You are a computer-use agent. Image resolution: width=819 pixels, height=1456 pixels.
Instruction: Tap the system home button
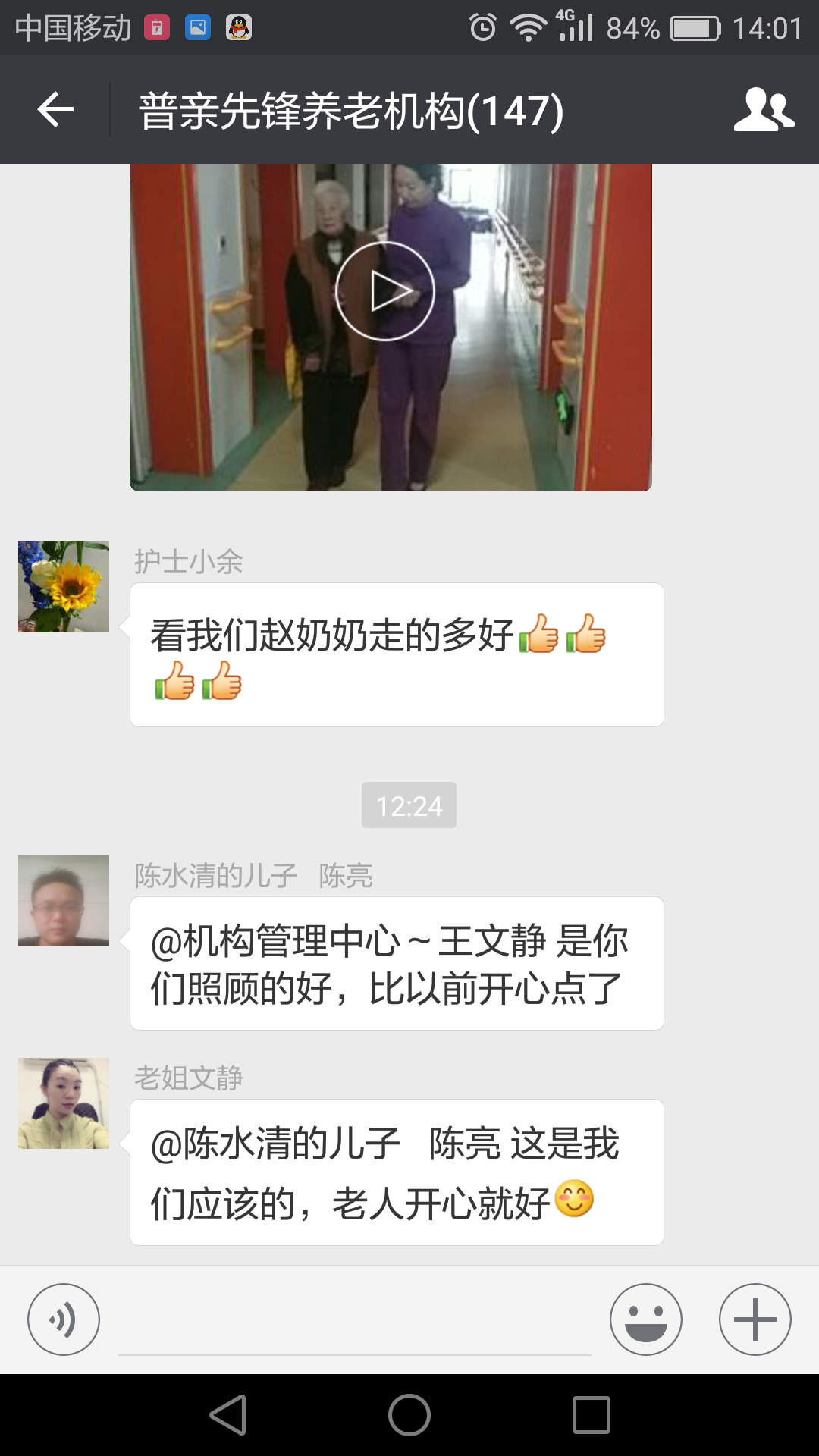[409, 1415]
